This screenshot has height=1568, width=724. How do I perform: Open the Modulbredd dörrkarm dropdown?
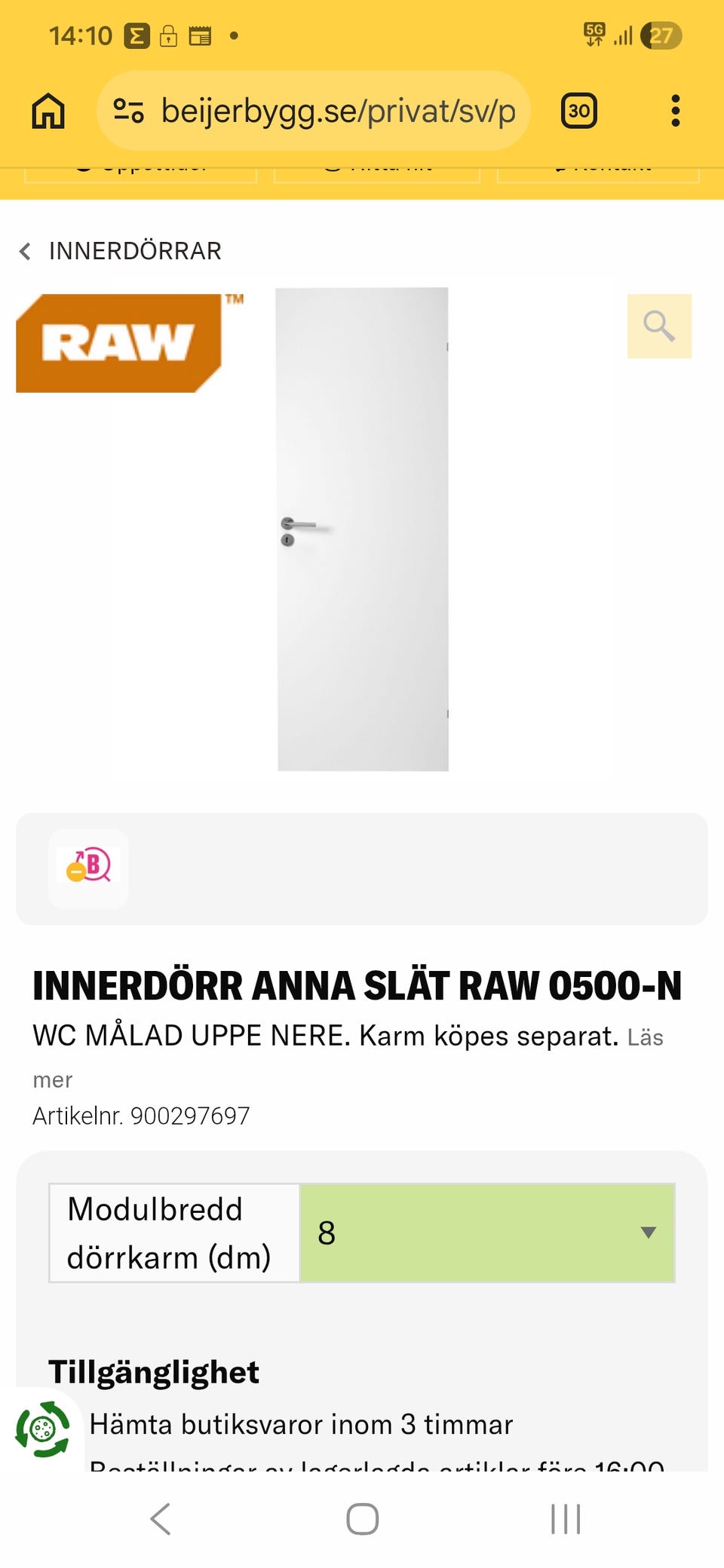click(x=486, y=1233)
